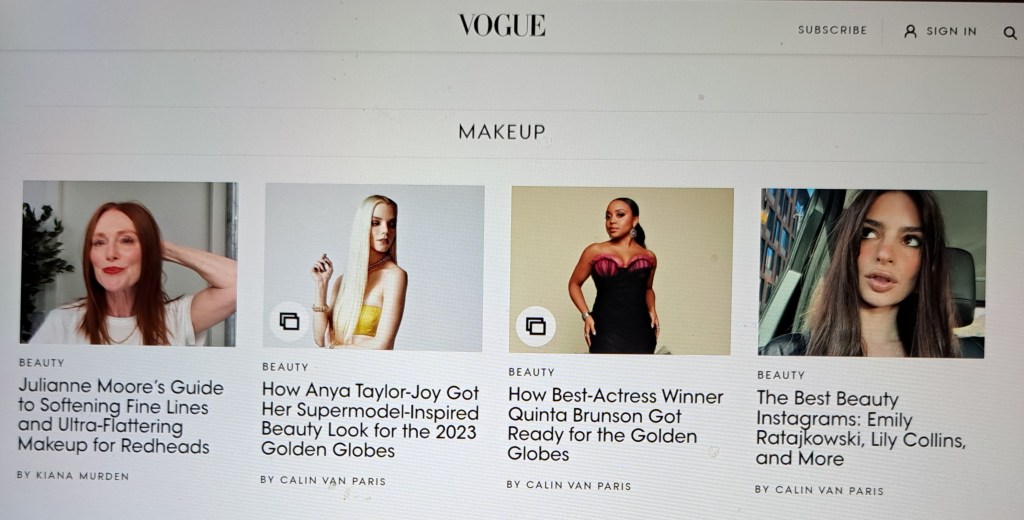Open the Quinta Brunson gallery image
This screenshot has width=1024, height=520.
click(621, 270)
